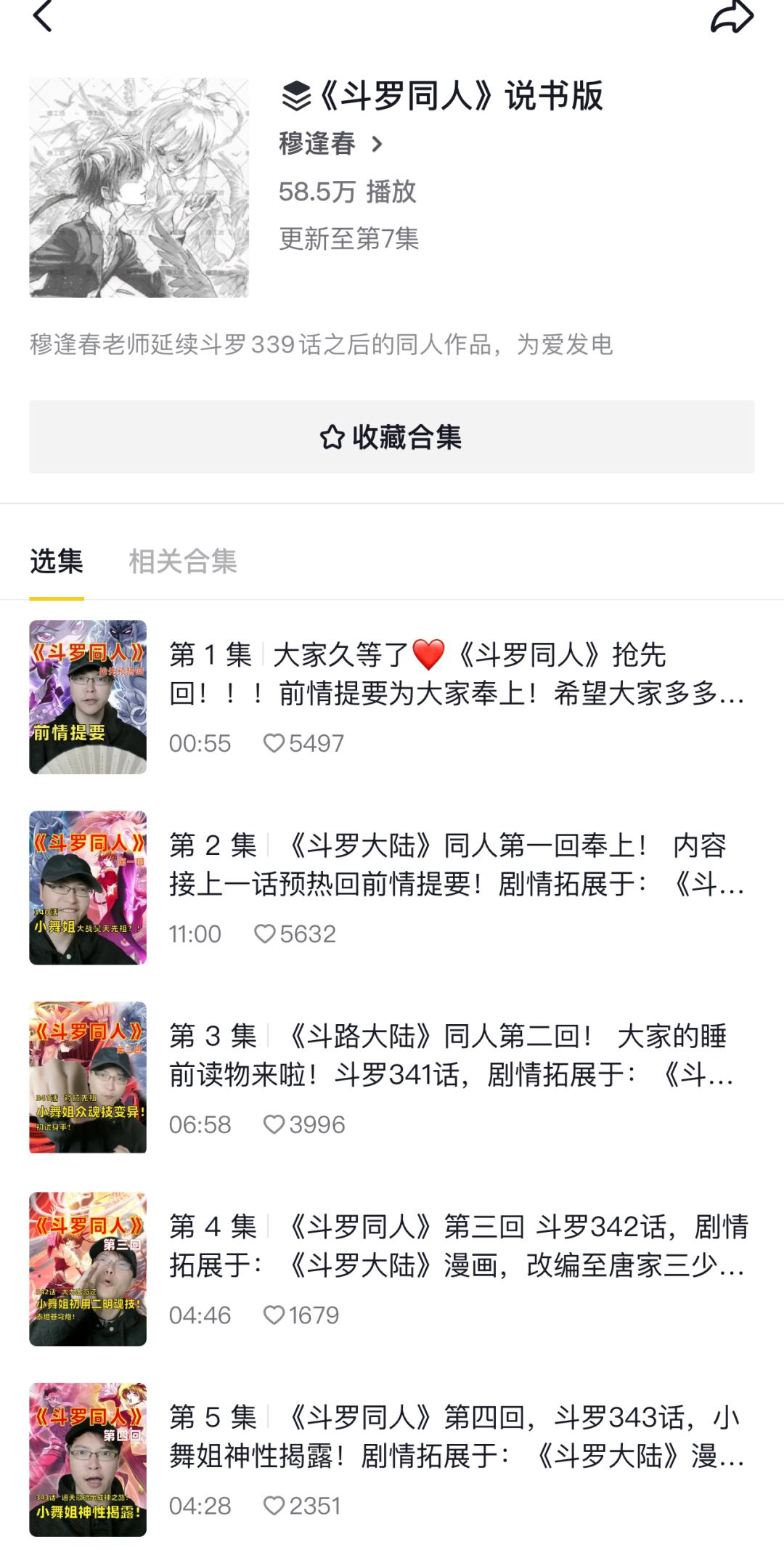Tap 收藏合集 to favorite the collection
The width and height of the screenshot is (784, 1550).
tap(392, 437)
